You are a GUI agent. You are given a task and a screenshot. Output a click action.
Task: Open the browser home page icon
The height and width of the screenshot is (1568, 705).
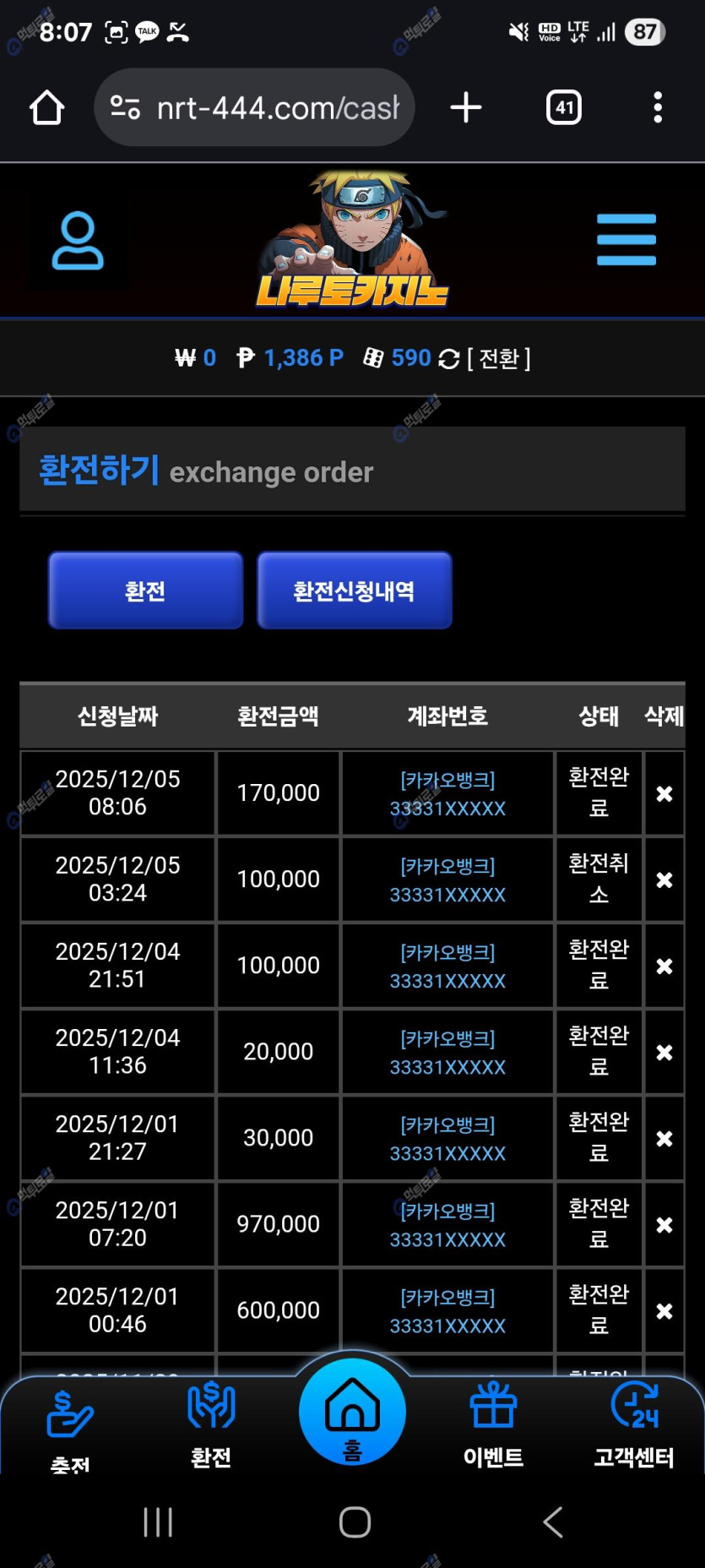pos(46,108)
